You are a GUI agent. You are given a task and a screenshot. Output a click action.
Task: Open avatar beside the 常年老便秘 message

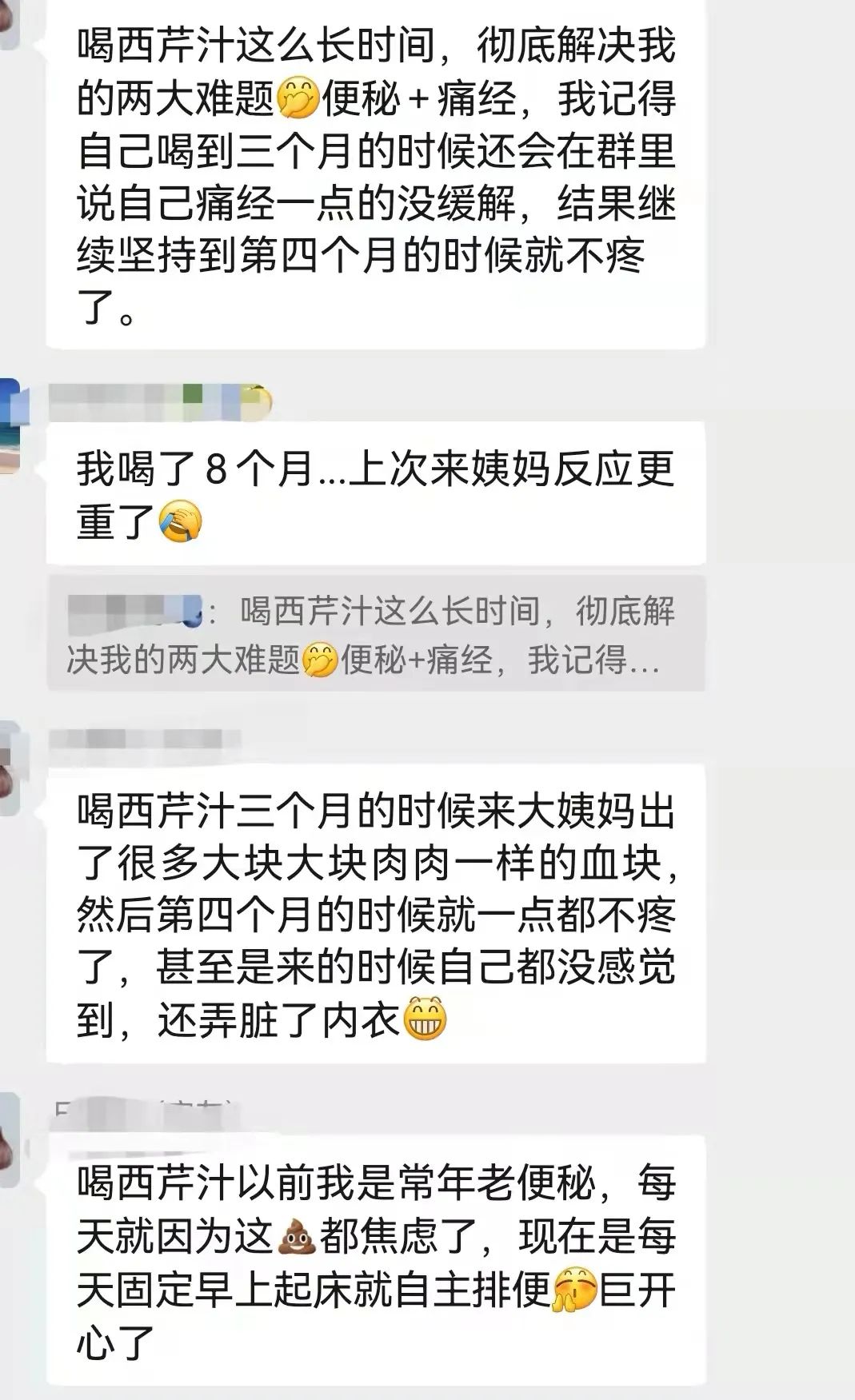(x=10, y=1141)
